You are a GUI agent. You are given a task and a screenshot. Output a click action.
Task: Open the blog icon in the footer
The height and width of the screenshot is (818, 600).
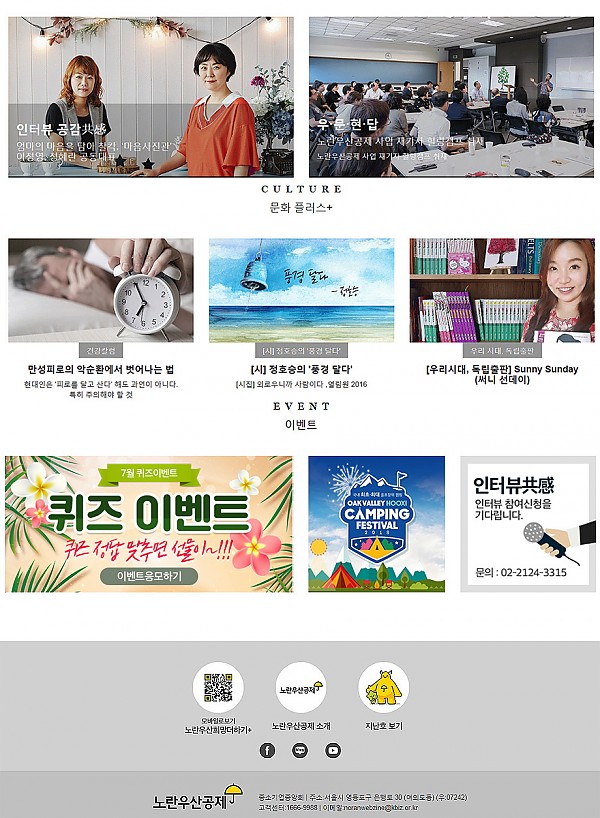pos(300,750)
